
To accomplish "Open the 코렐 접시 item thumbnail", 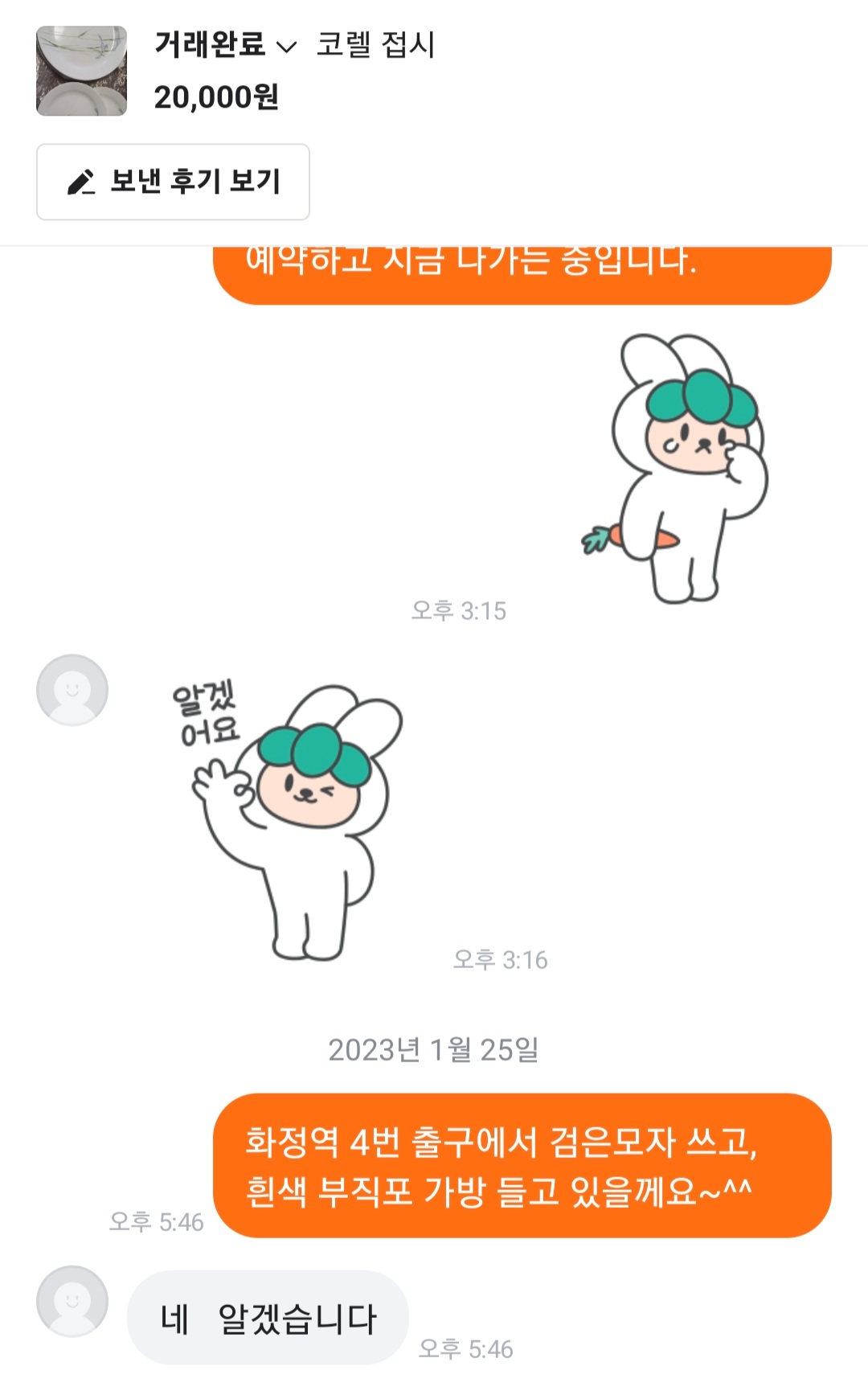I will pos(81,71).
